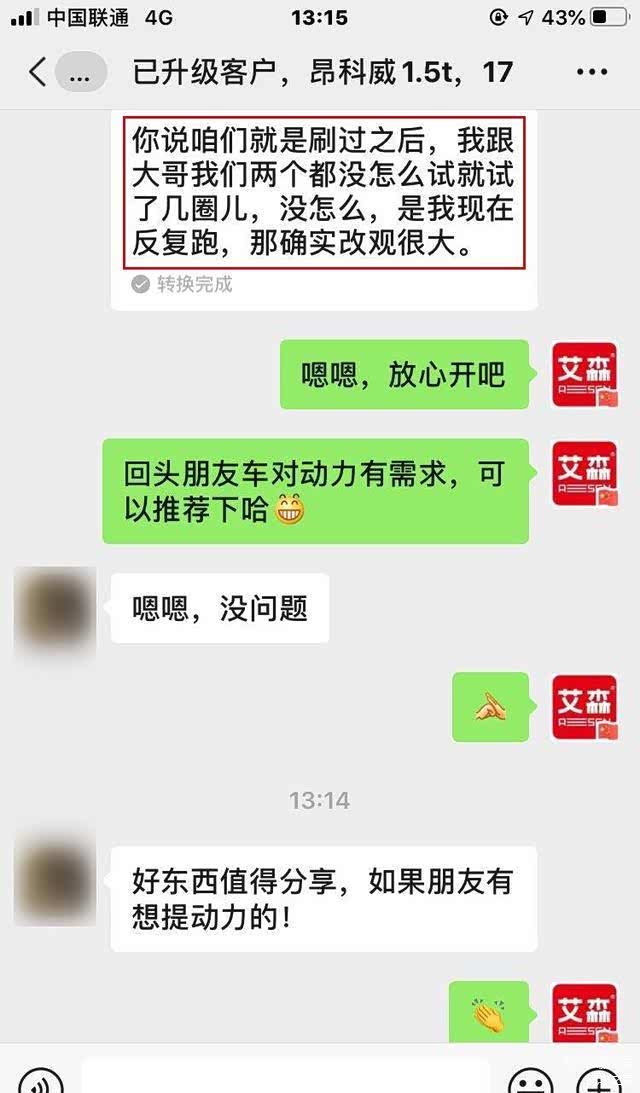Open the emoji picker
Viewport: 640px width, 1093px height.
point(530,1080)
